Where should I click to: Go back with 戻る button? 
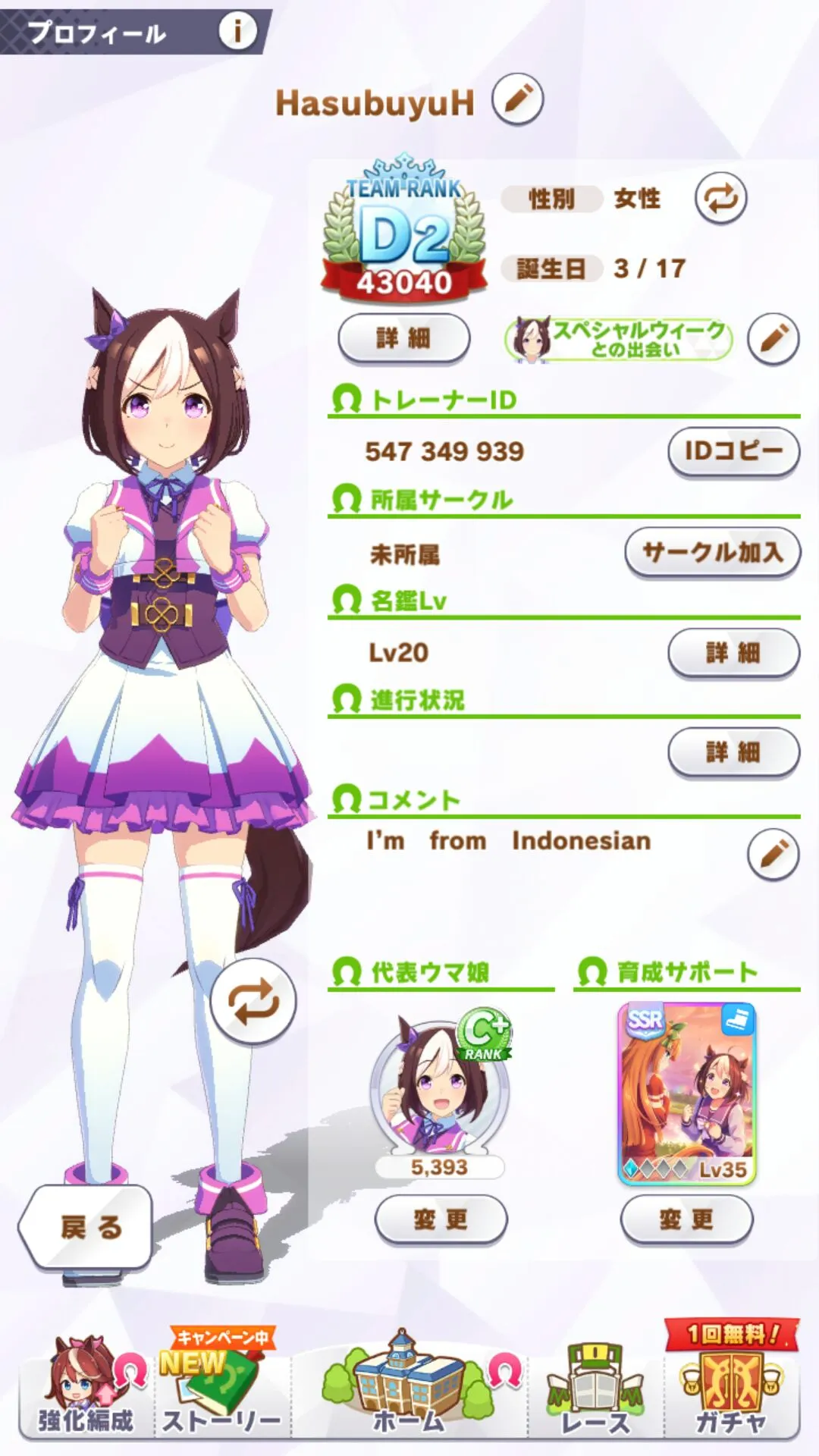click(87, 1227)
